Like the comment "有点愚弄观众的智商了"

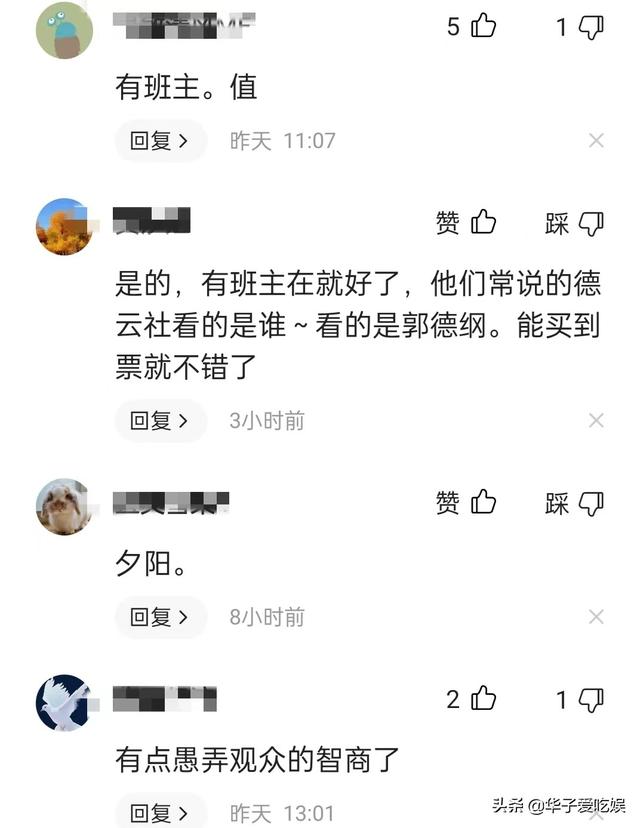[x=484, y=699]
